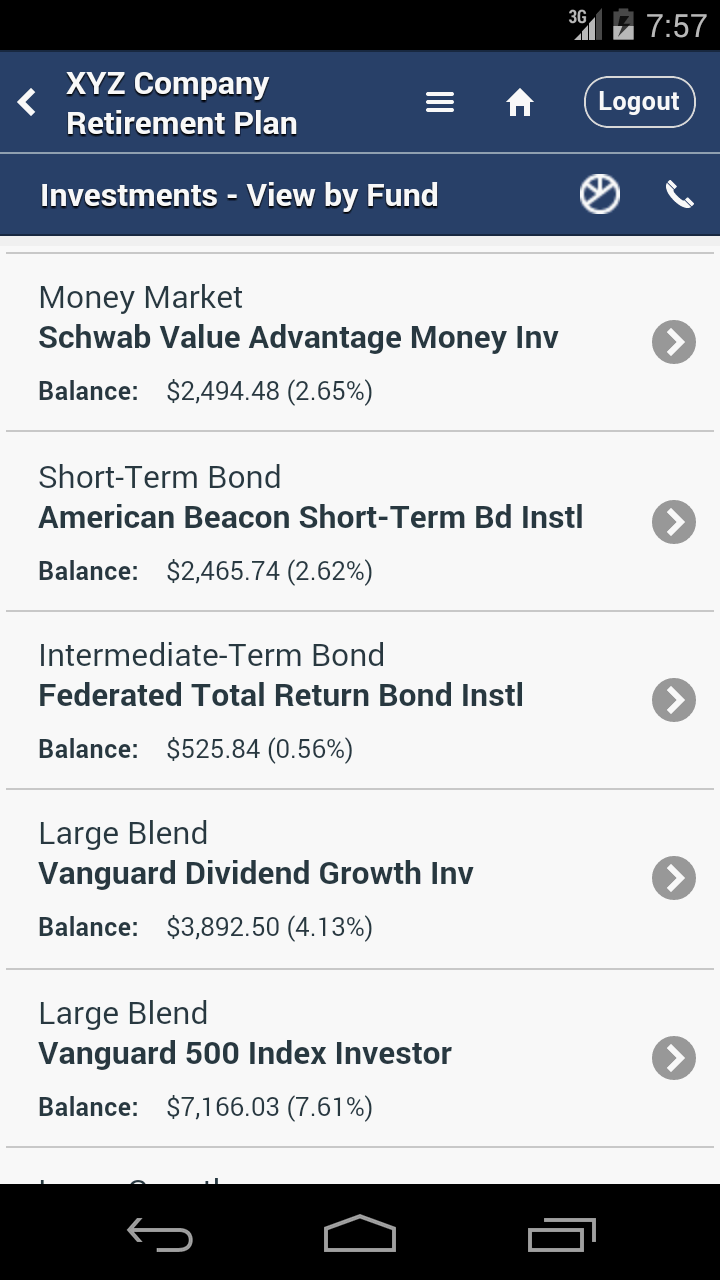Image resolution: width=720 pixels, height=1280 pixels.
Task: Expand details for Vanguard Dividend Growth Inv
Action: click(673, 878)
